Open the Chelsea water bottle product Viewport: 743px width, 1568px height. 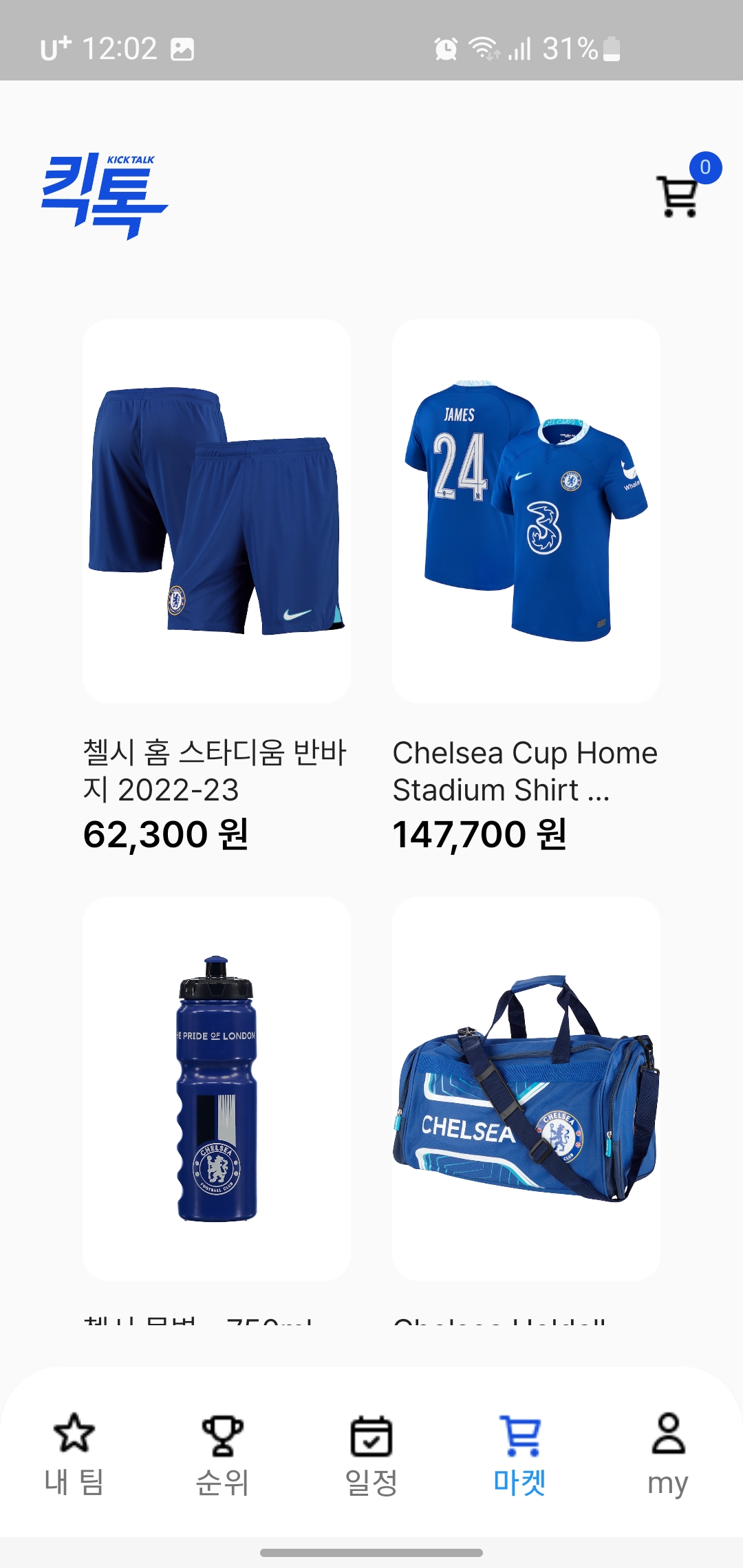pos(217,1088)
